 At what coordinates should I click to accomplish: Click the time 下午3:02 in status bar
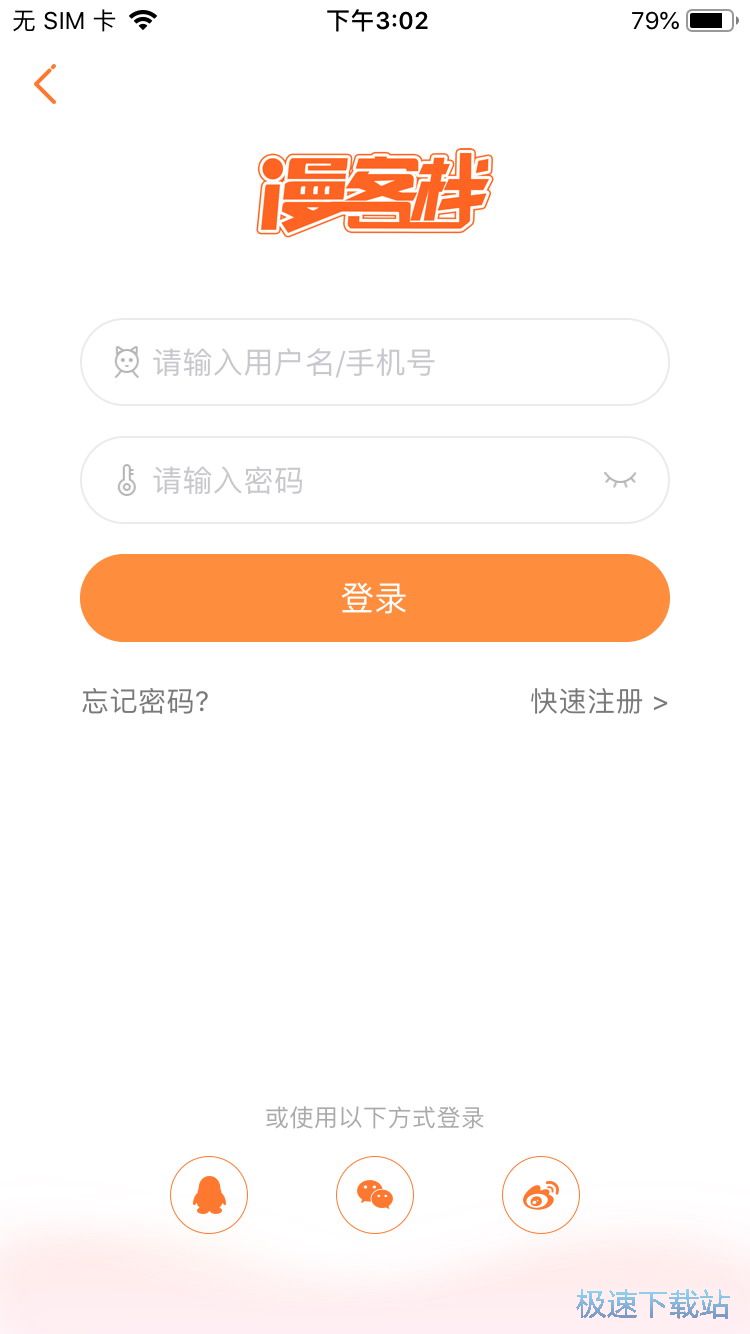coord(375,20)
